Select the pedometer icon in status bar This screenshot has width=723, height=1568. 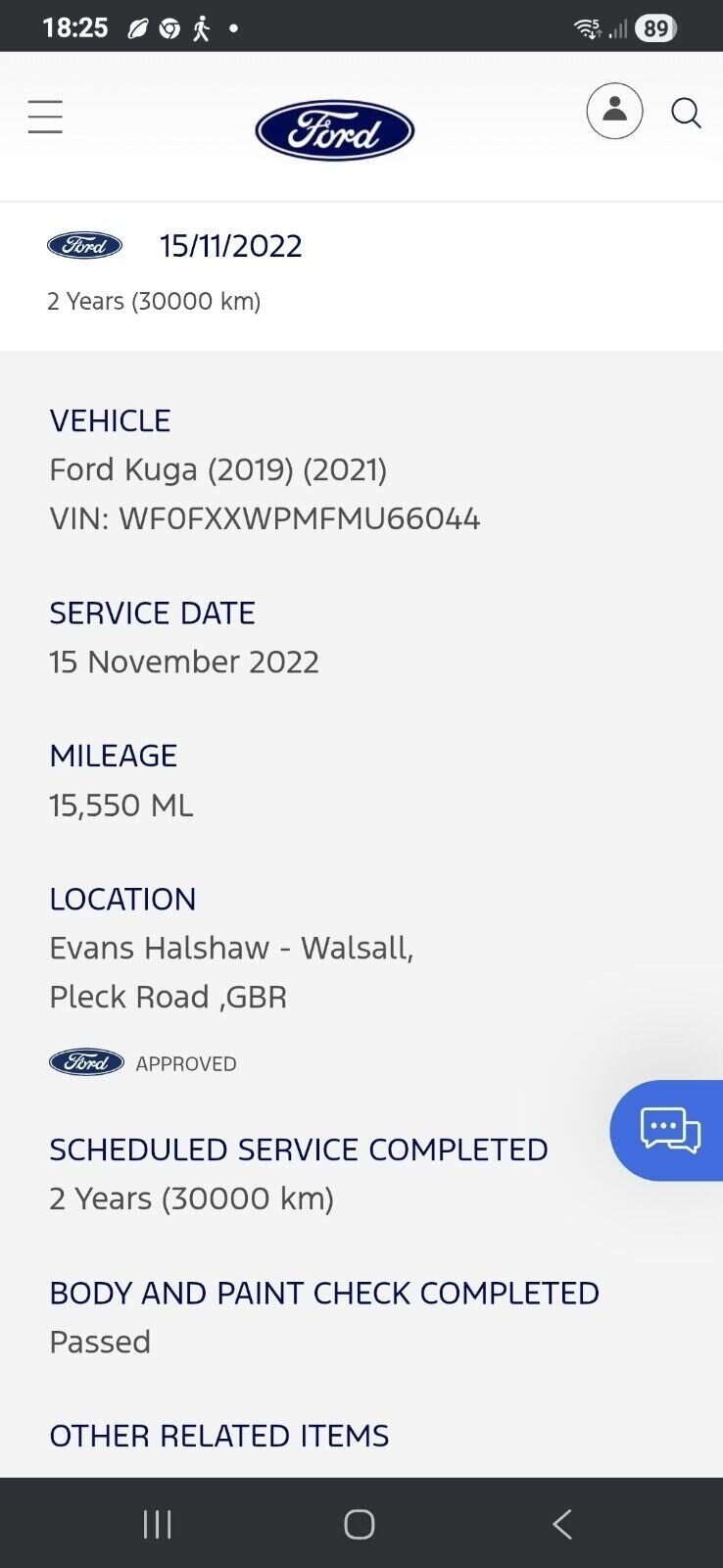(201, 27)
